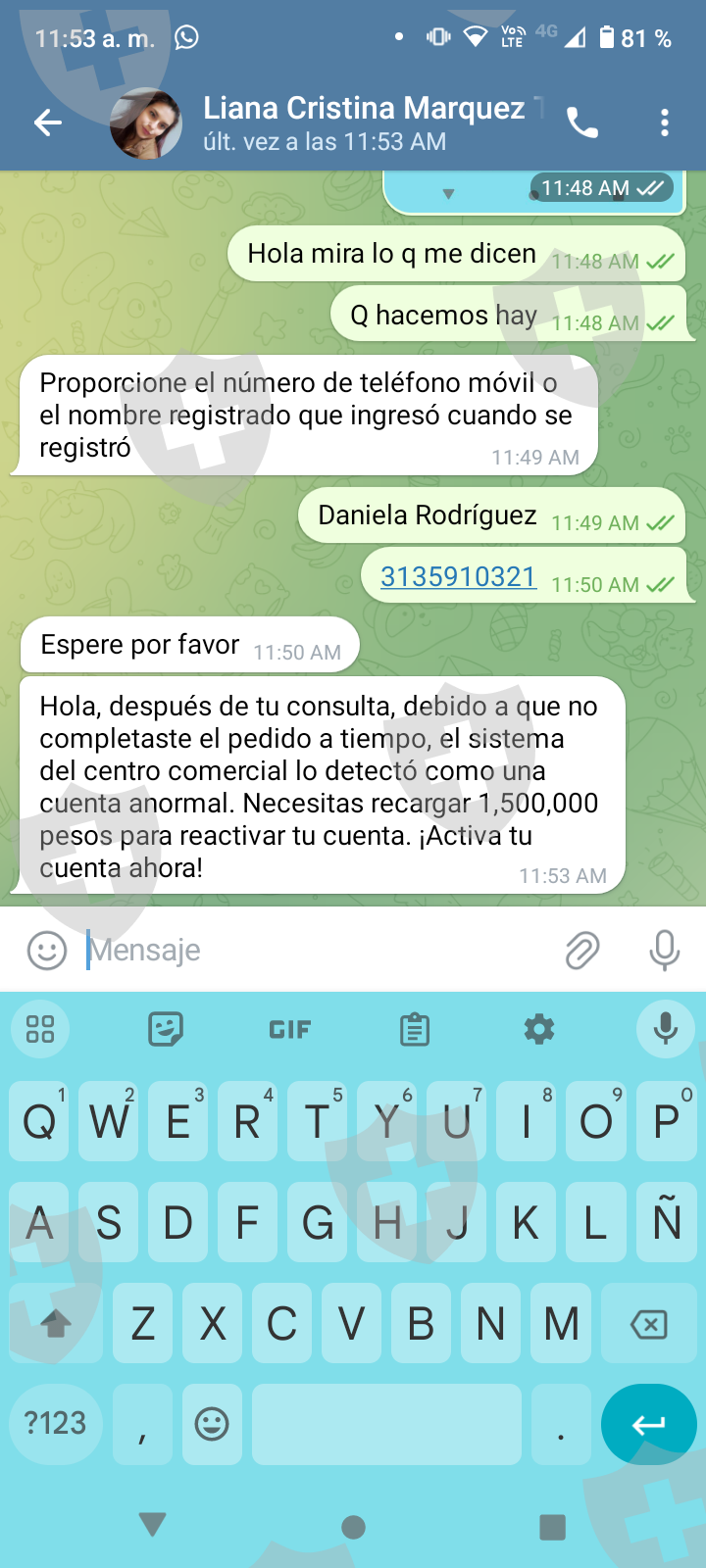Go back to the chat list
This screenshot has width=706, height=1568.
48,122
